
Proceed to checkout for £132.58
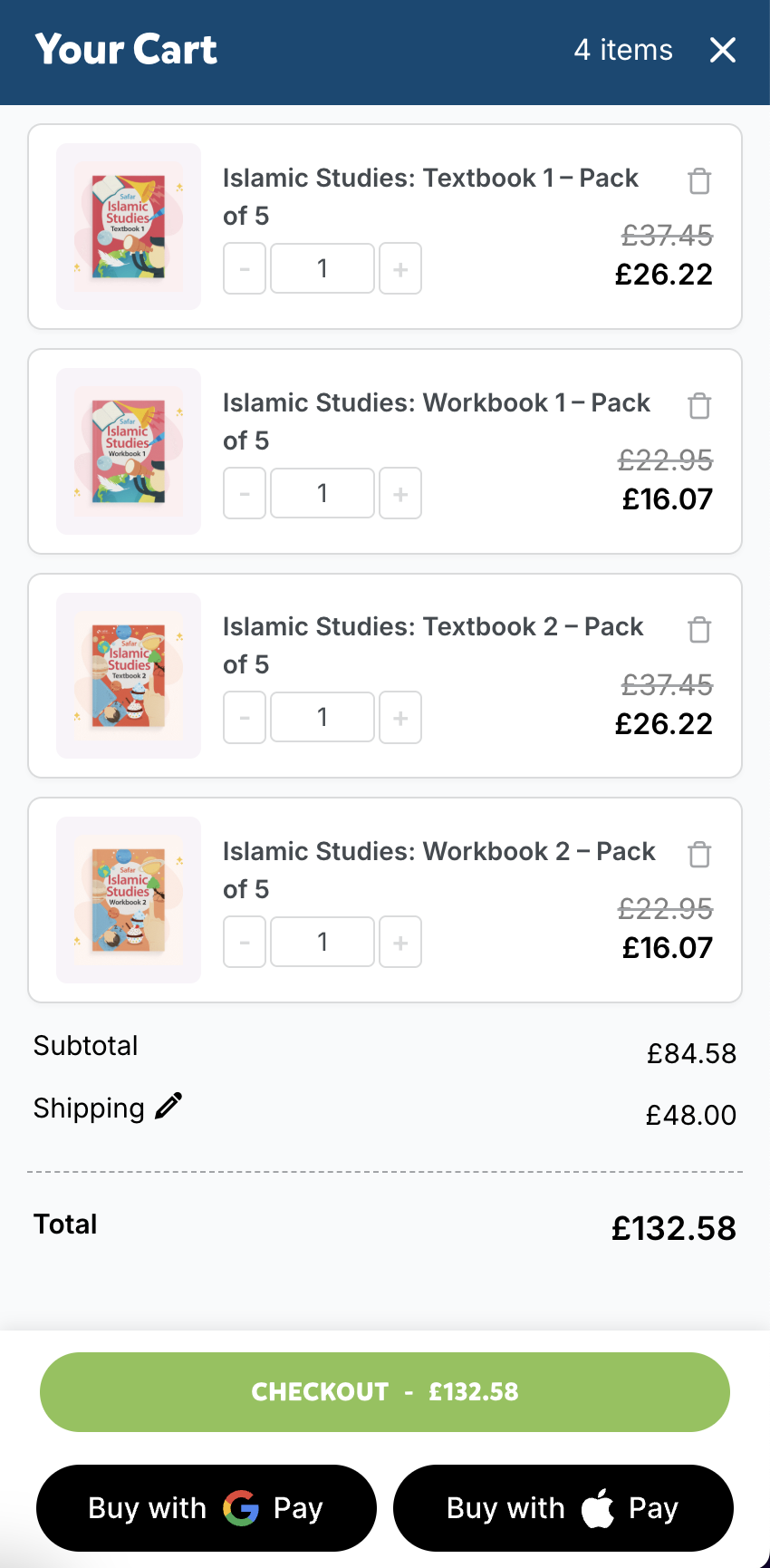385,1392
